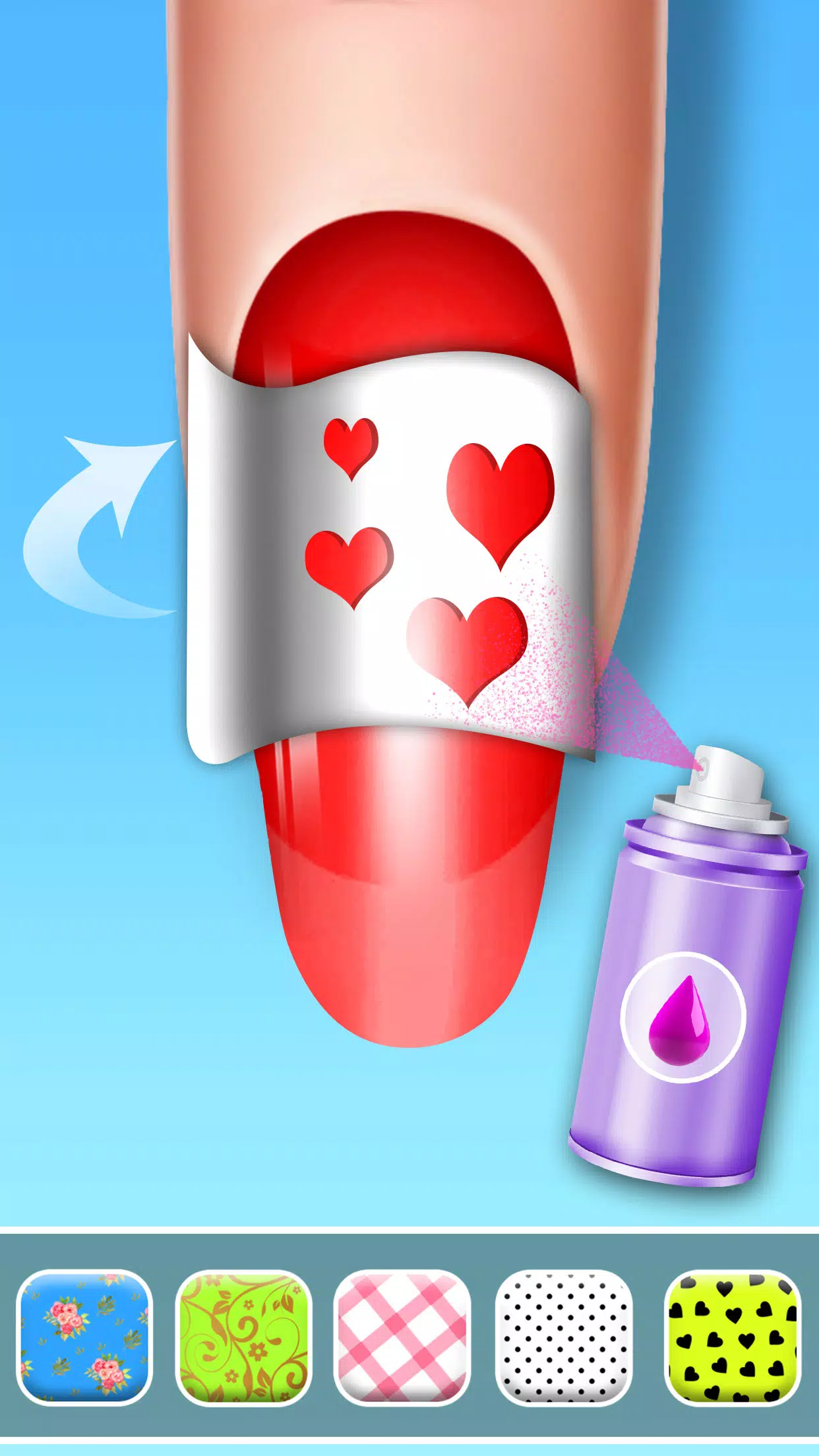Choose the green swirl vine pattern
819x1456 pixels.
pyautogui.click(x=243, y=1337)
